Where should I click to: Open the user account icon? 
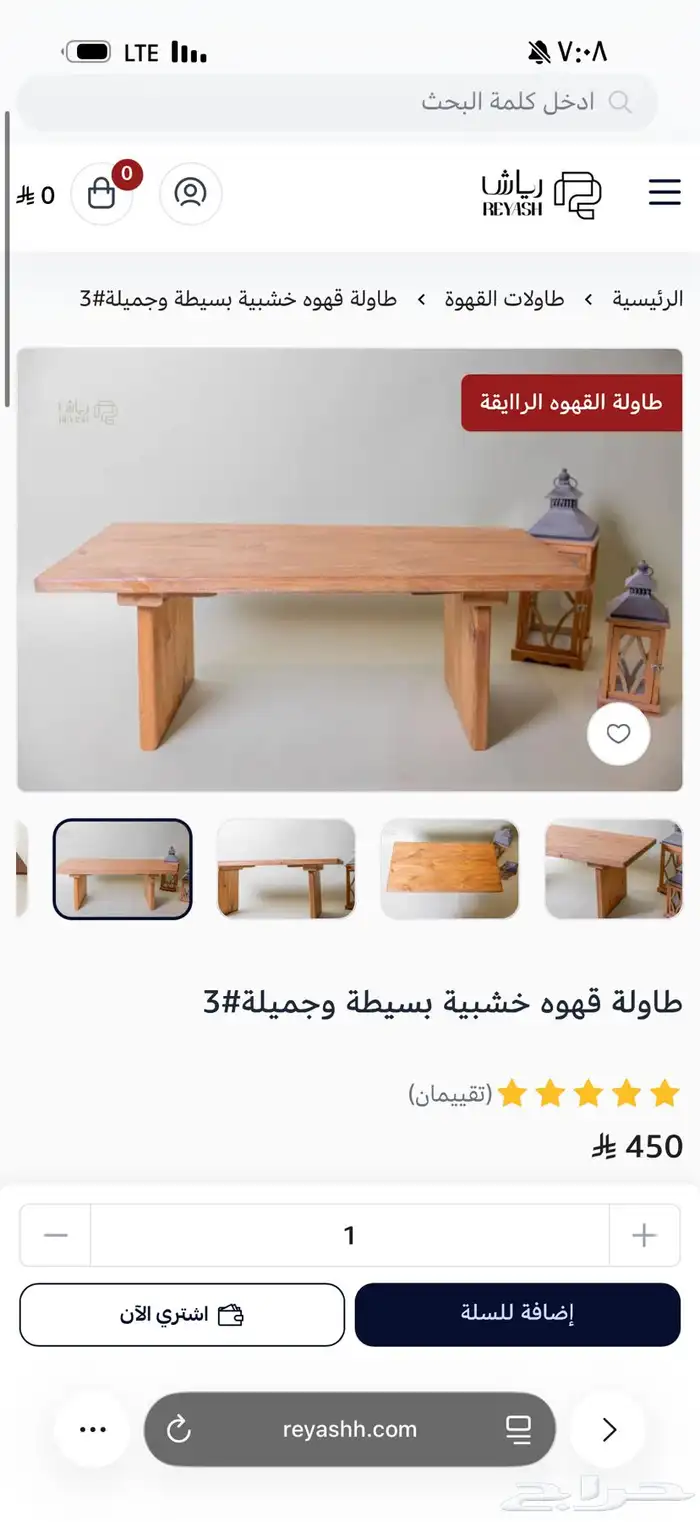[190, 193]
